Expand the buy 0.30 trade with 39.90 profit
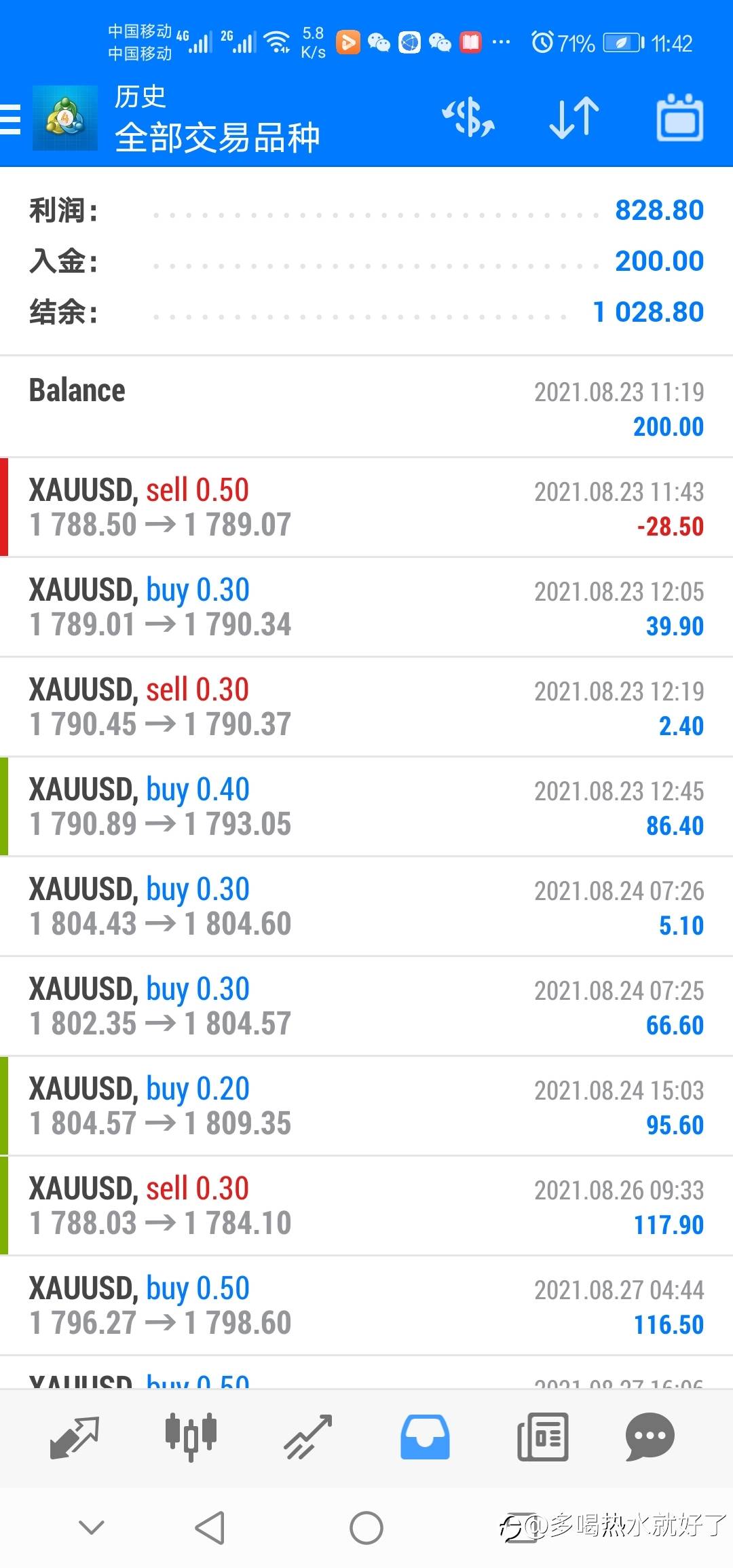Viewport: 733px width, 1568px height. pos(366,607)
